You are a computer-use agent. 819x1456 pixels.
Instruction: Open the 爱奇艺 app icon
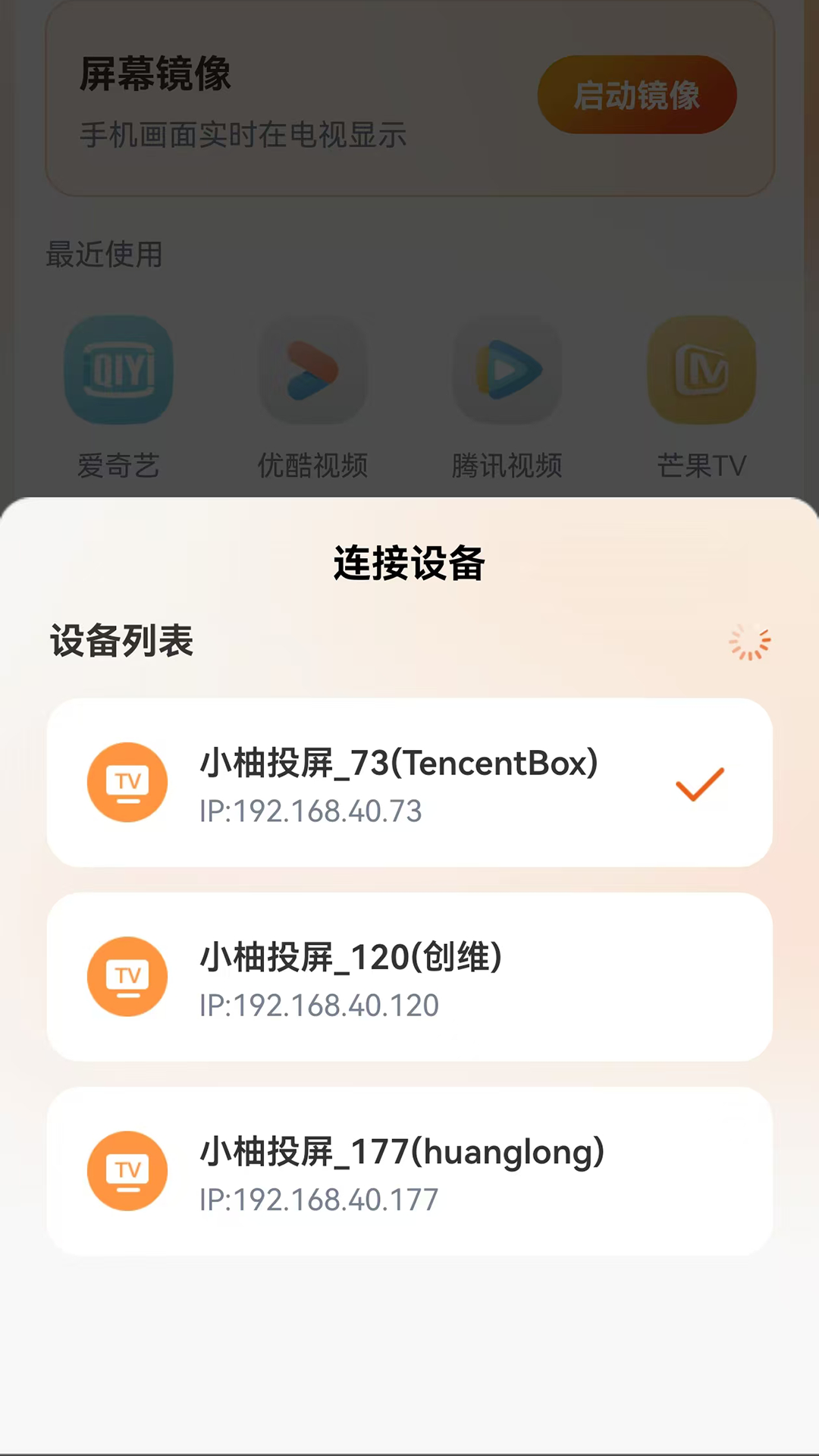[x=119, y=369]
